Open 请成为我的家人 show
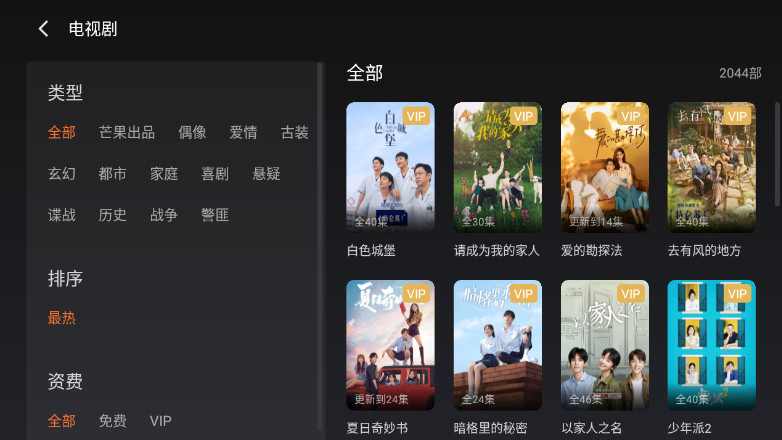The image size is (782, 440). 497,167
